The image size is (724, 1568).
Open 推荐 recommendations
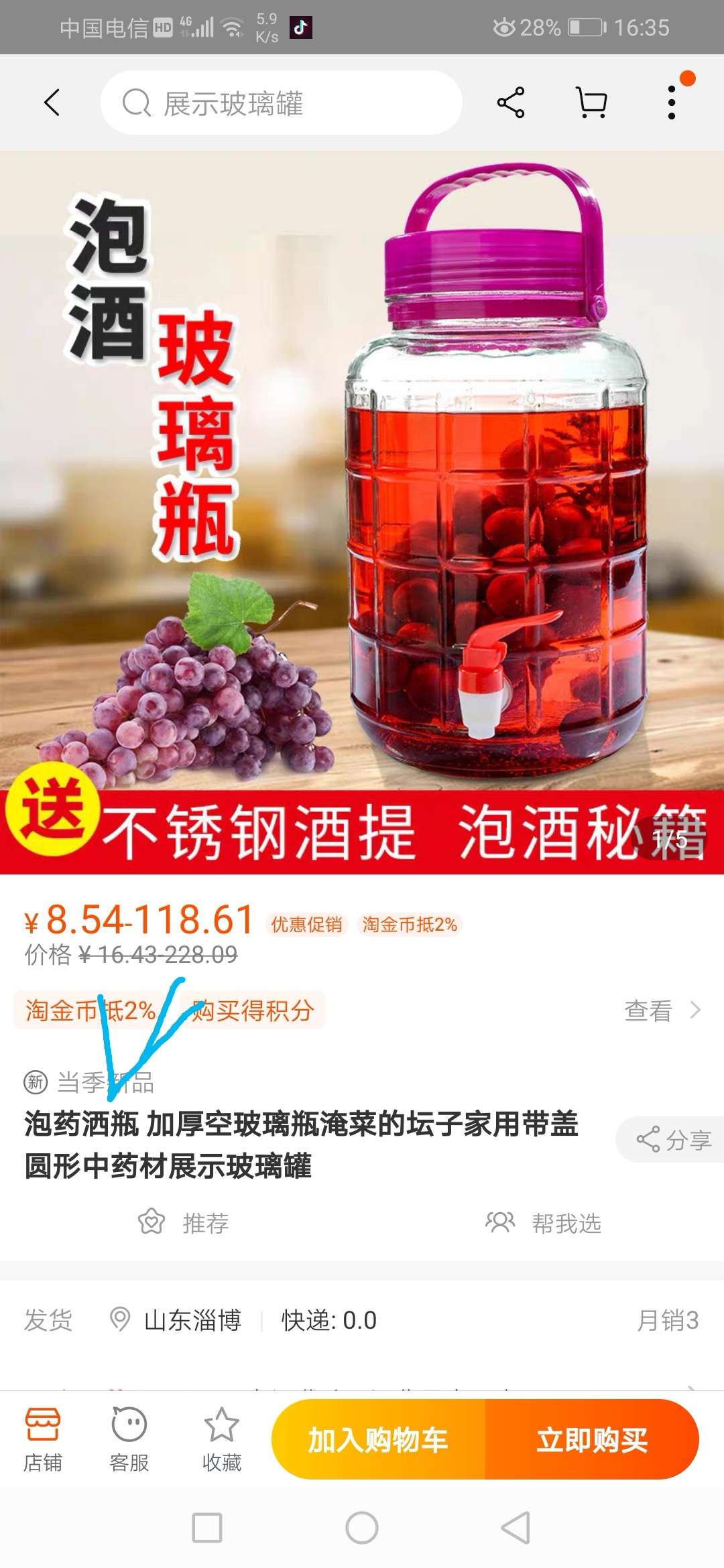[184, 1223]
